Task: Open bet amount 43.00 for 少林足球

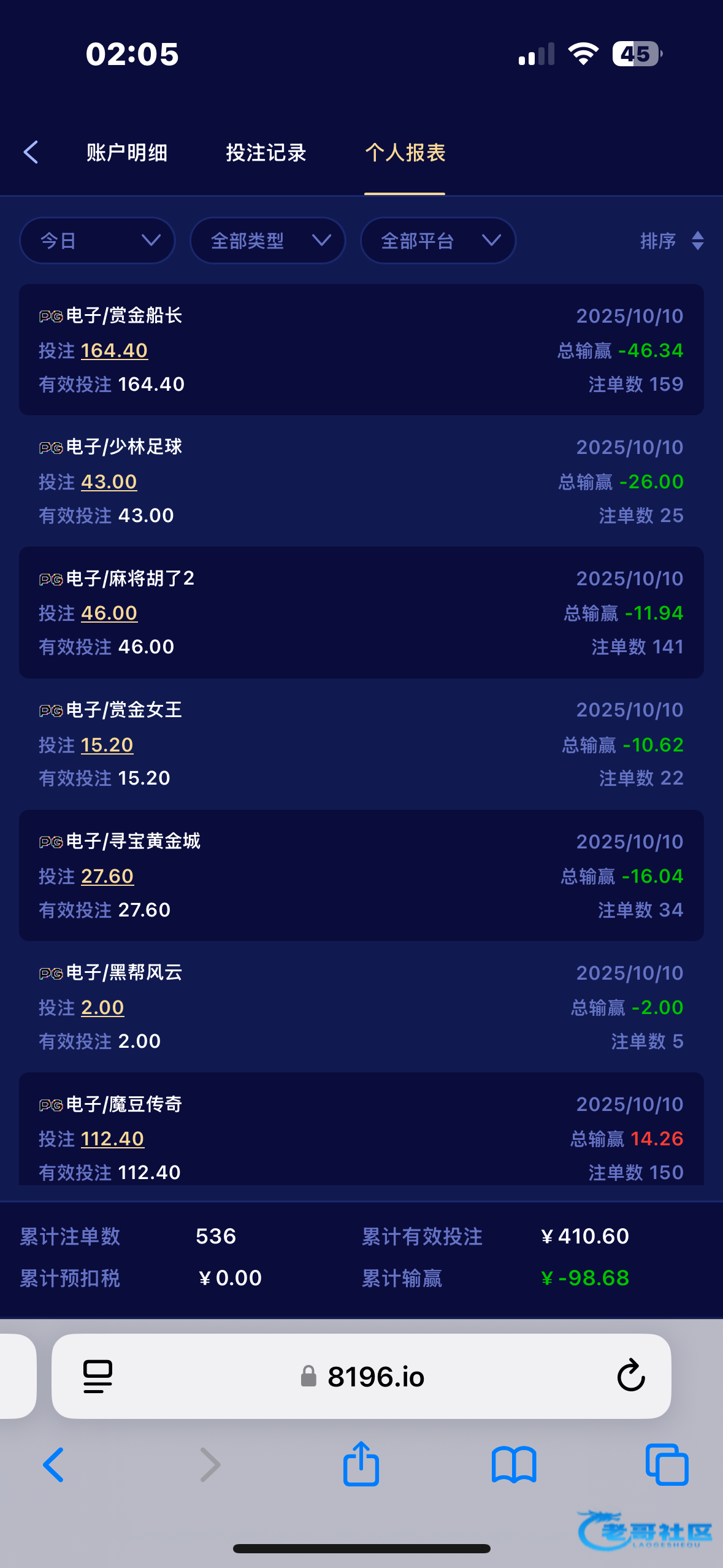Action: pyautogui.click(x=109, y=482)
